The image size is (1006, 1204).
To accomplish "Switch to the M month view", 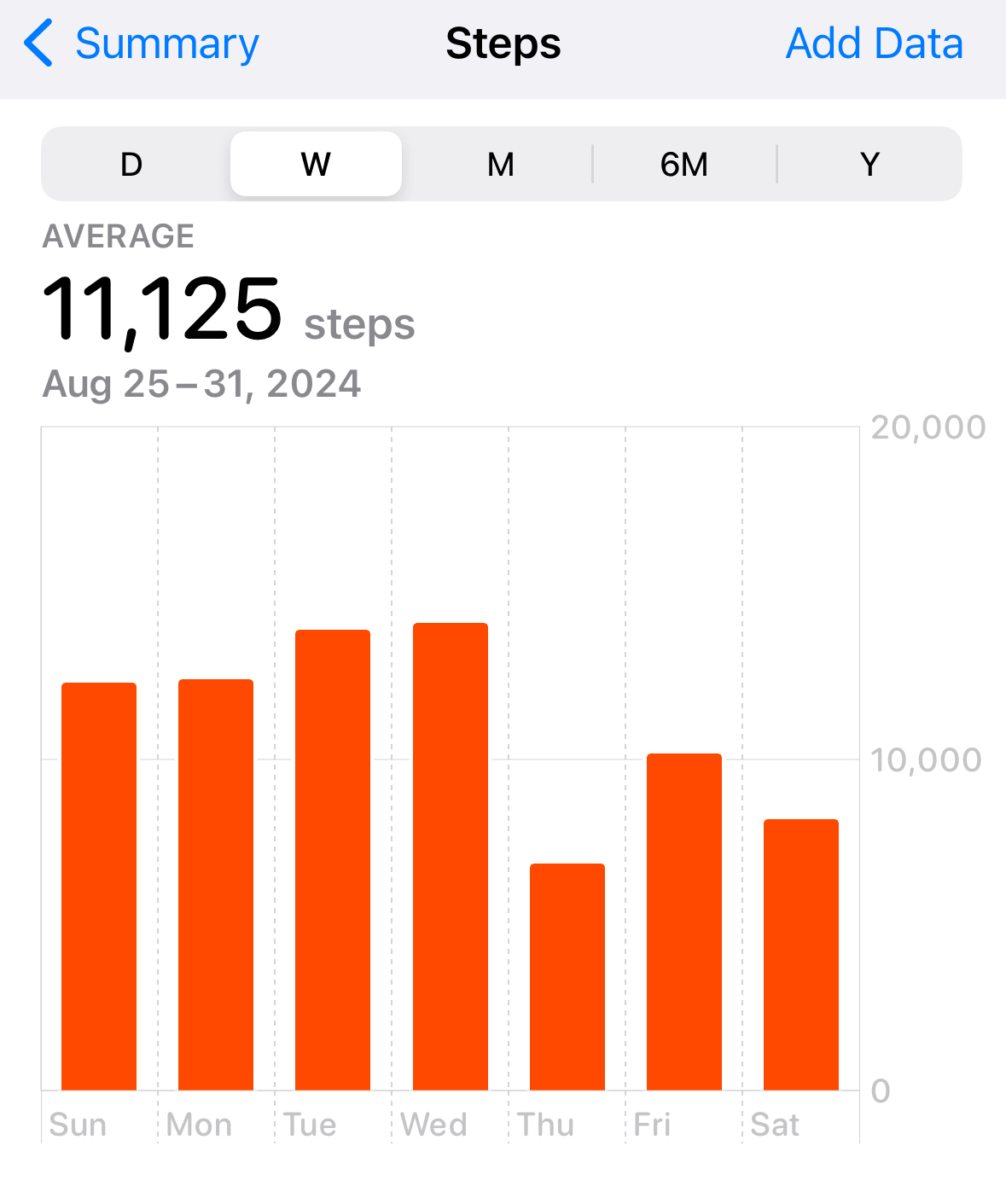I will click(501, 164).
